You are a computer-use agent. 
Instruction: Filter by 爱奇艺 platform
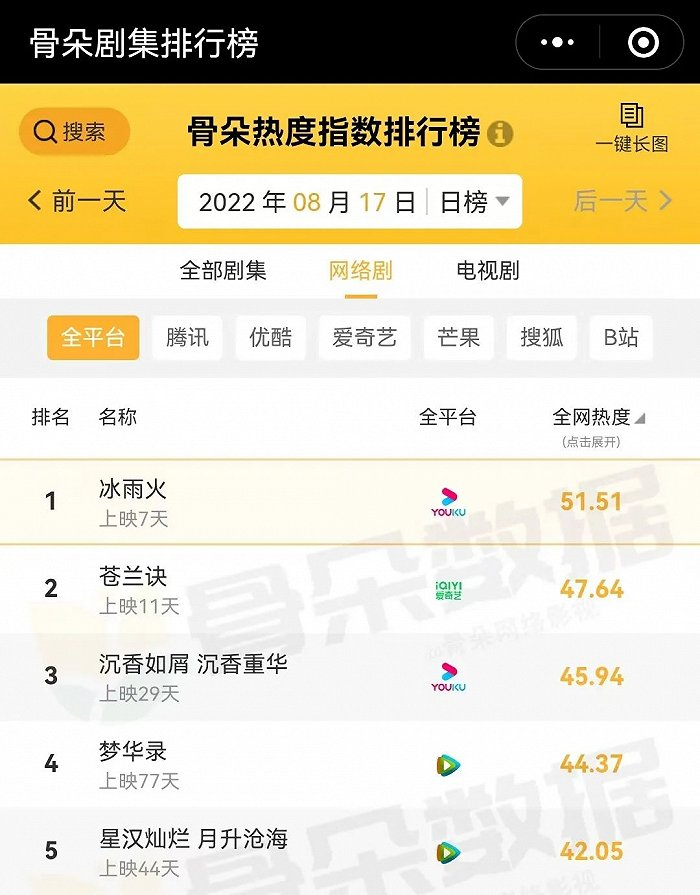click(x=364, y=337)
